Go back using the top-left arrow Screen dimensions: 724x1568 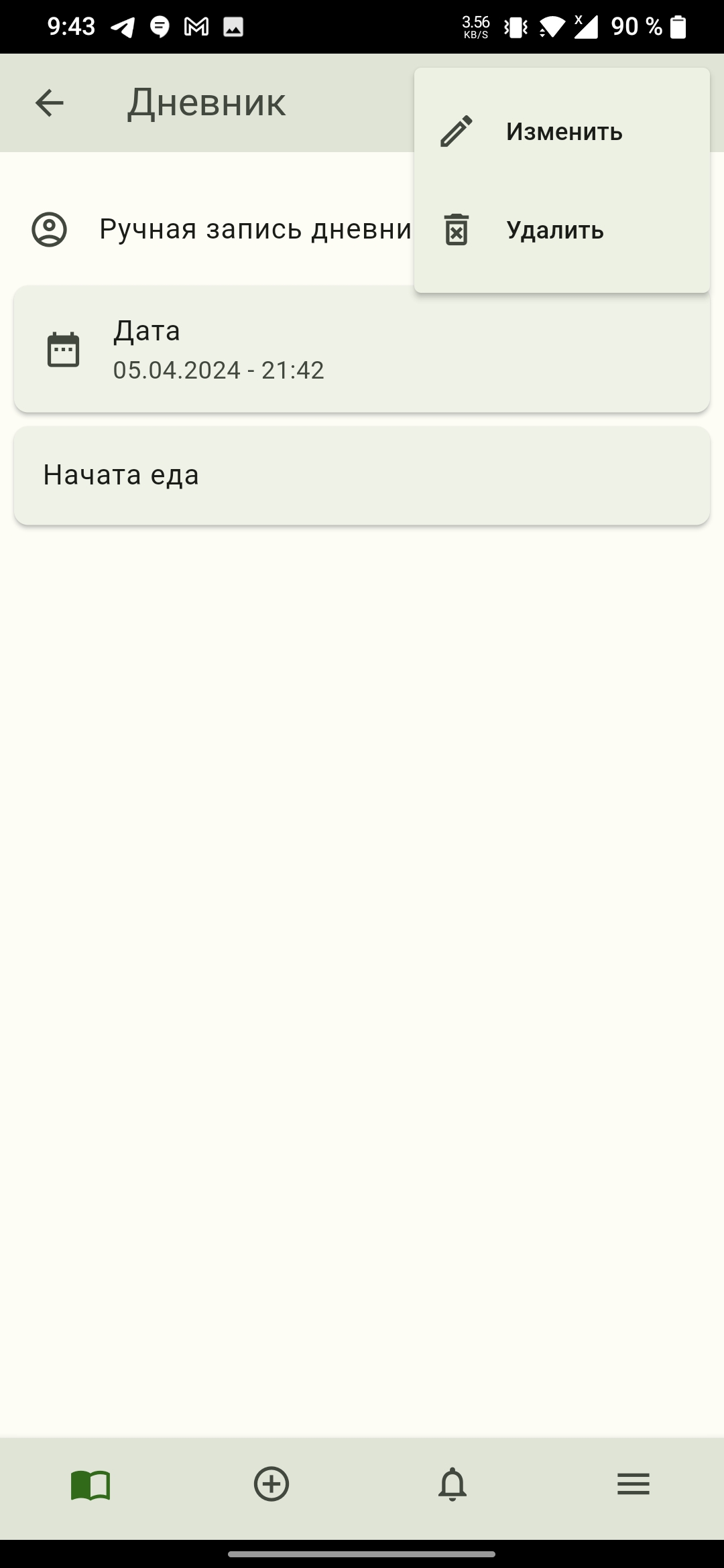point(49,103)
